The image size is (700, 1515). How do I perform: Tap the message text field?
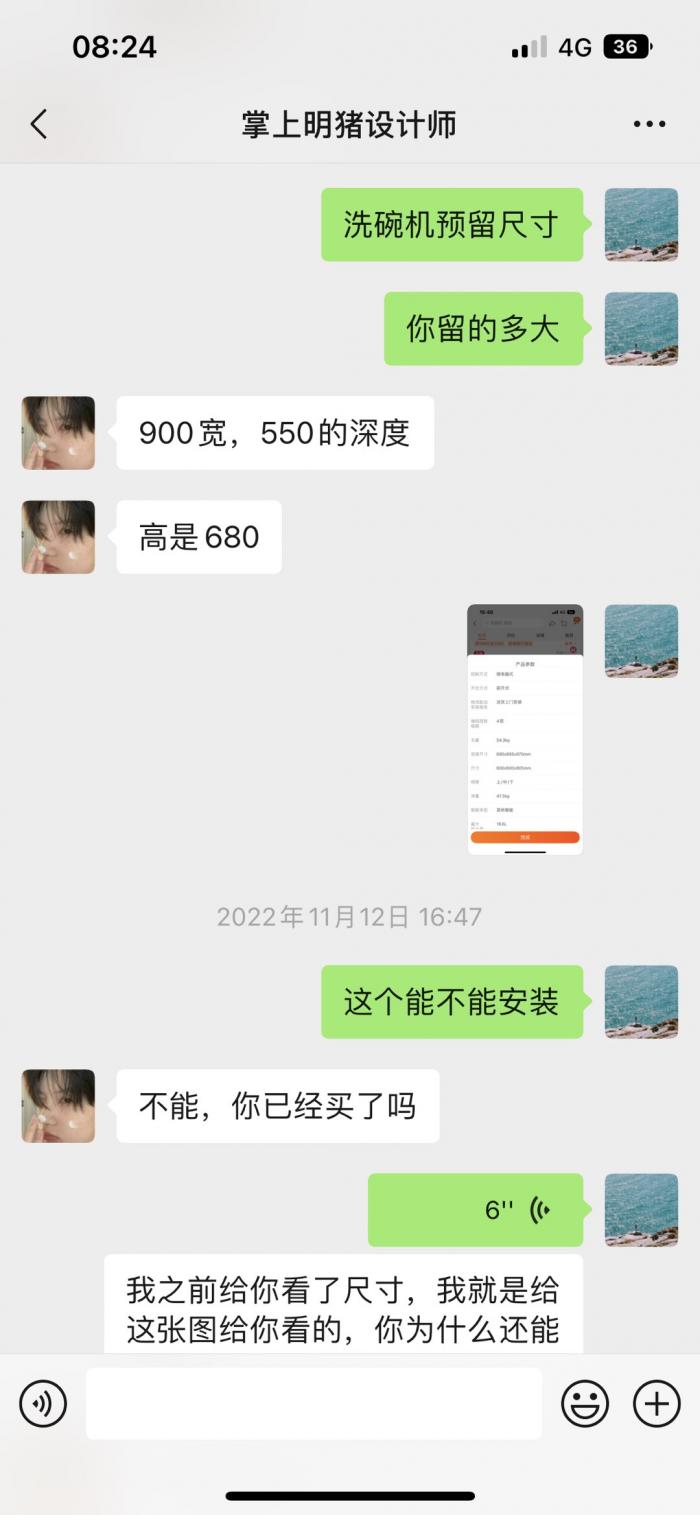[x=313, y=1404]
